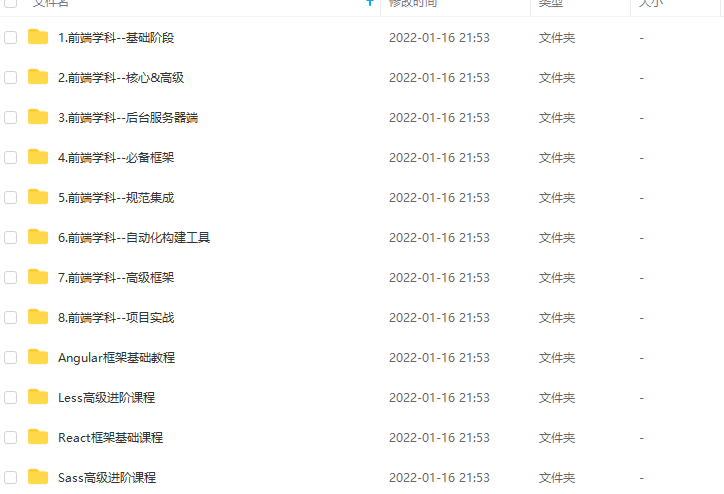Open the React框架基础课程 folder
The height and width of the screenshot is (494, 724).
(x=110, y=438)
